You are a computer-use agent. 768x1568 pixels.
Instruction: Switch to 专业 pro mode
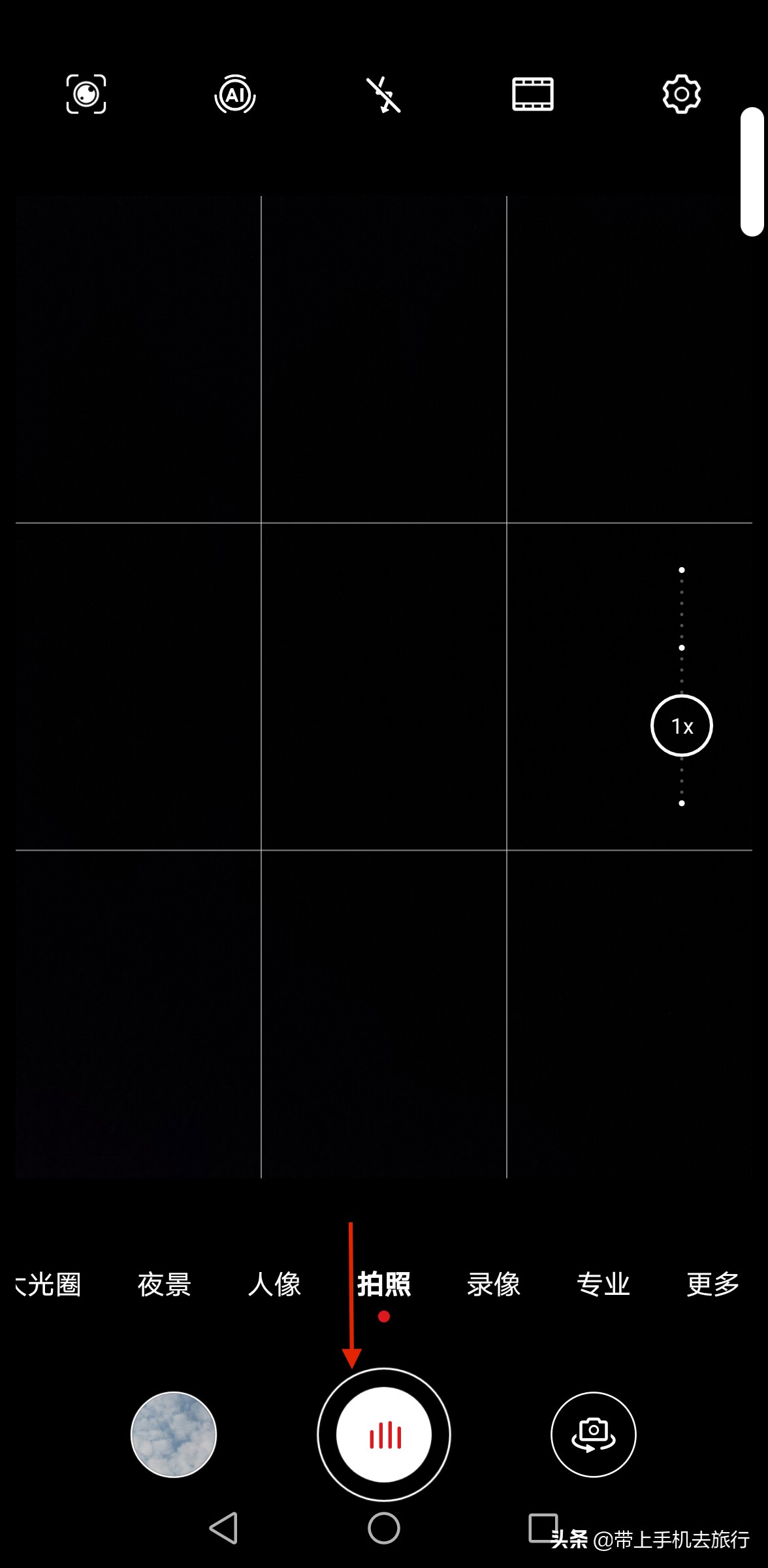(603, 1284)
